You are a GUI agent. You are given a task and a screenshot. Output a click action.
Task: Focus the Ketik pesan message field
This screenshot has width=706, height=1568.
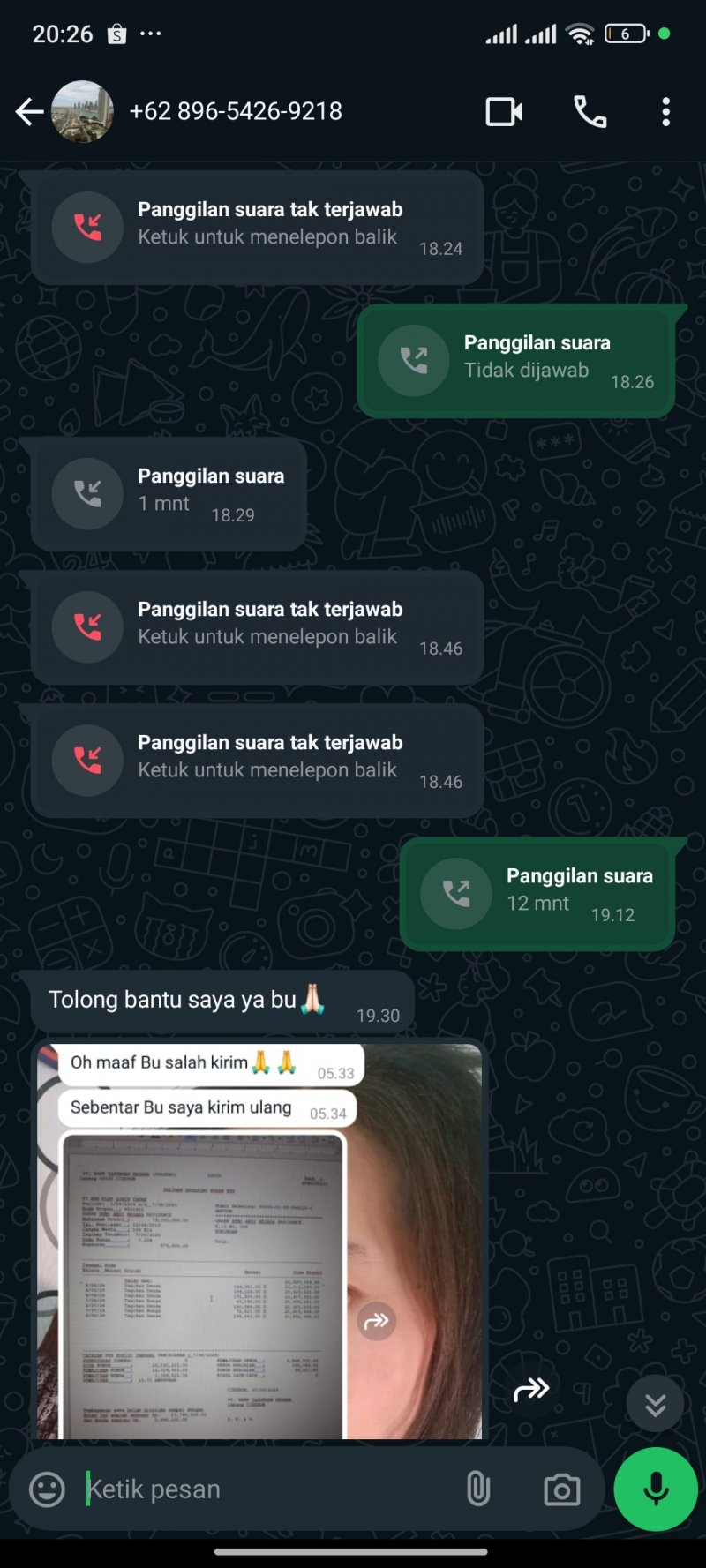click(265, 1489)
